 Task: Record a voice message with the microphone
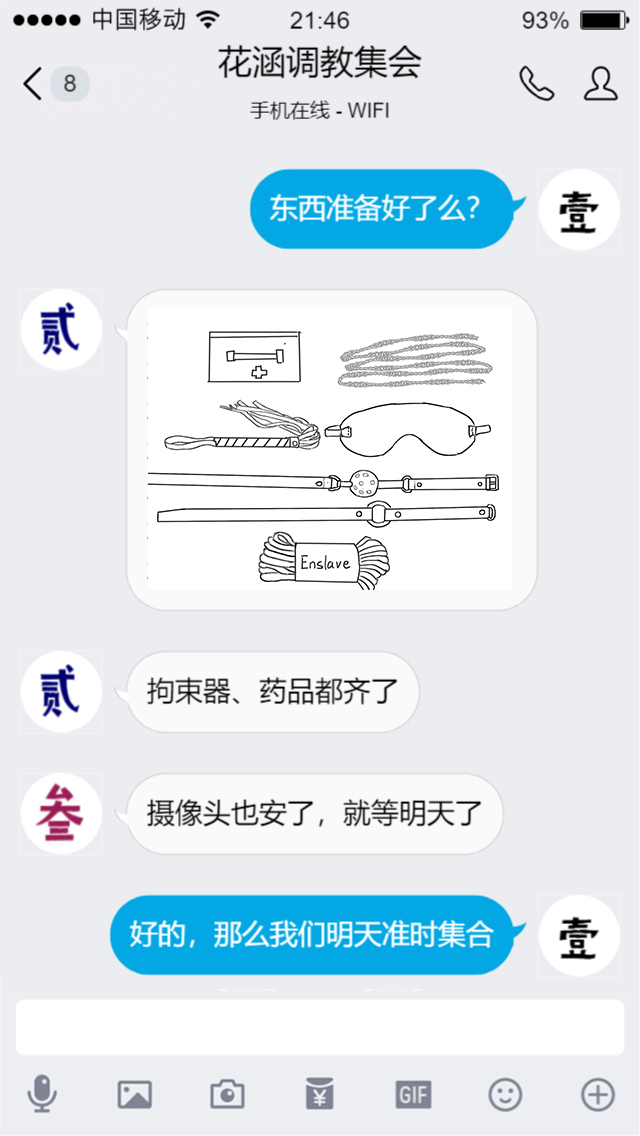click(42, 1094)
